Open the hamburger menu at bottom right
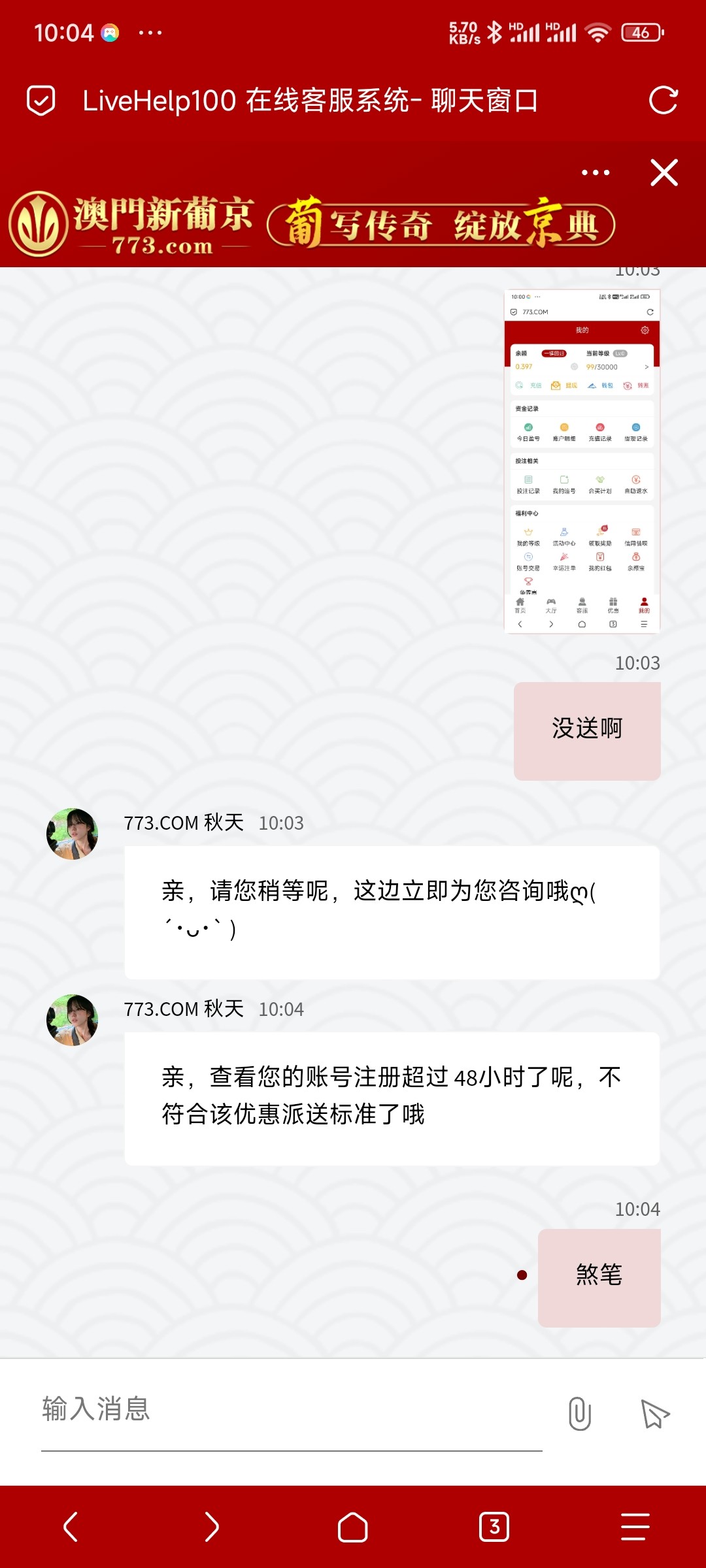This screenshot has height=1568, width=706. (x=635, y=1527)
